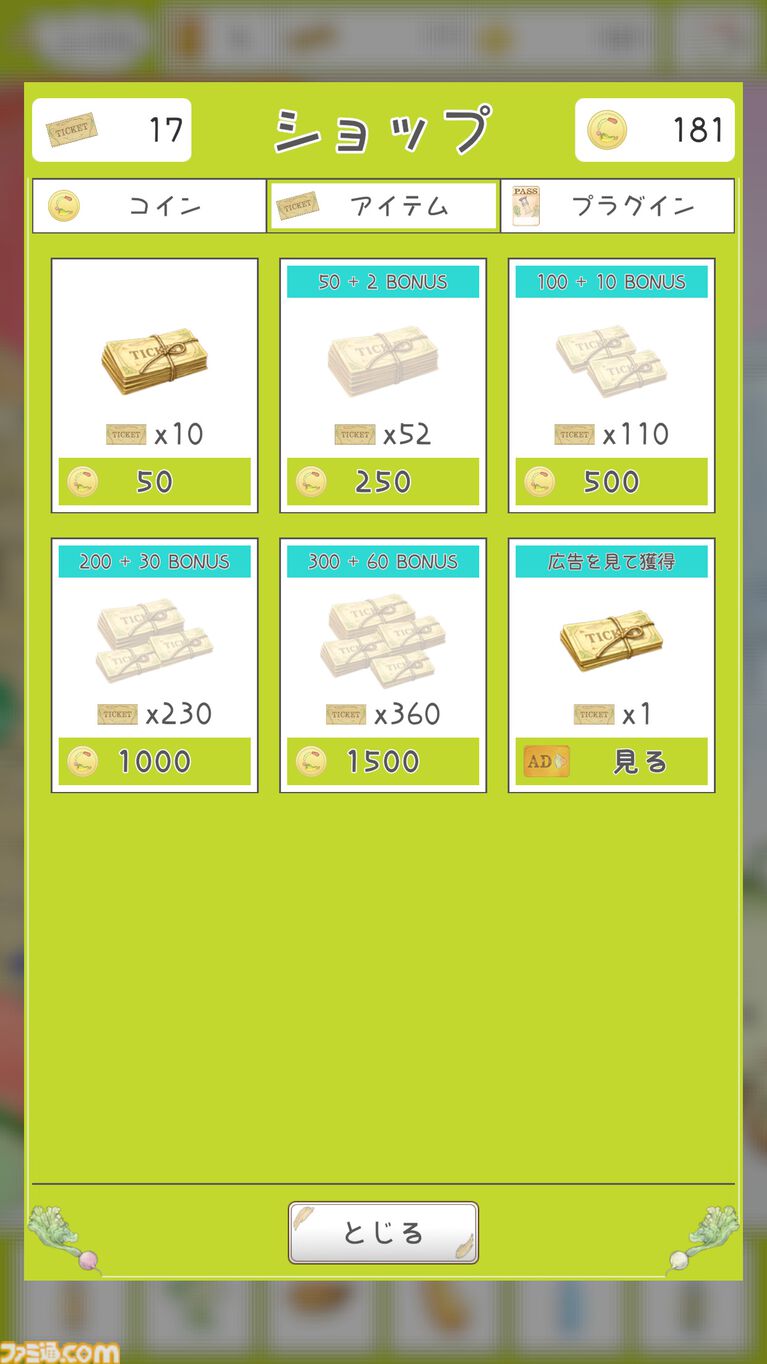Image resolution: width=767 pixels, height=1364 pixels.
Task: Select the アイテム tab
Action: tap(384, 206)
